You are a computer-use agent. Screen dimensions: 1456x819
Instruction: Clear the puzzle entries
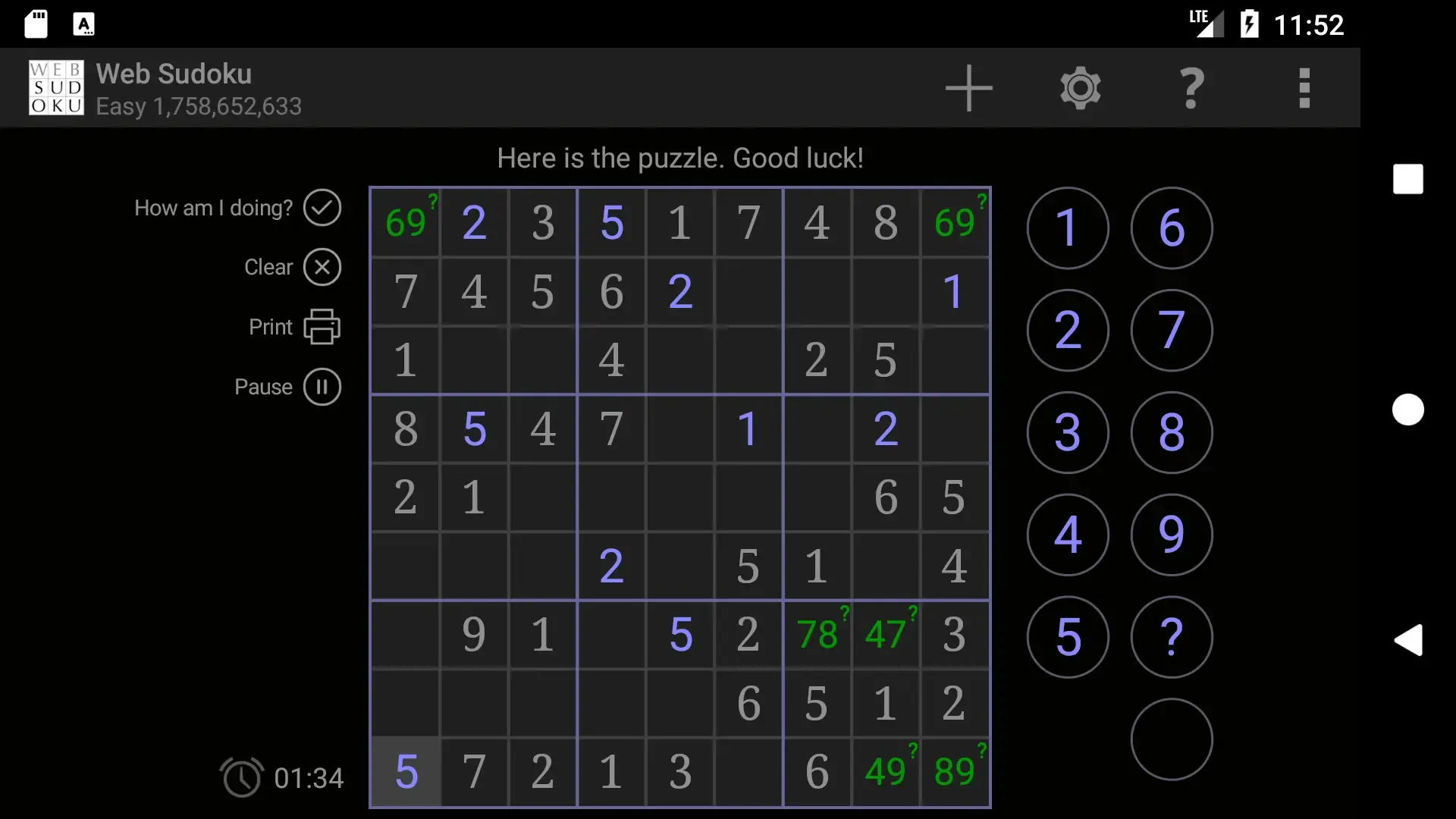322,267
